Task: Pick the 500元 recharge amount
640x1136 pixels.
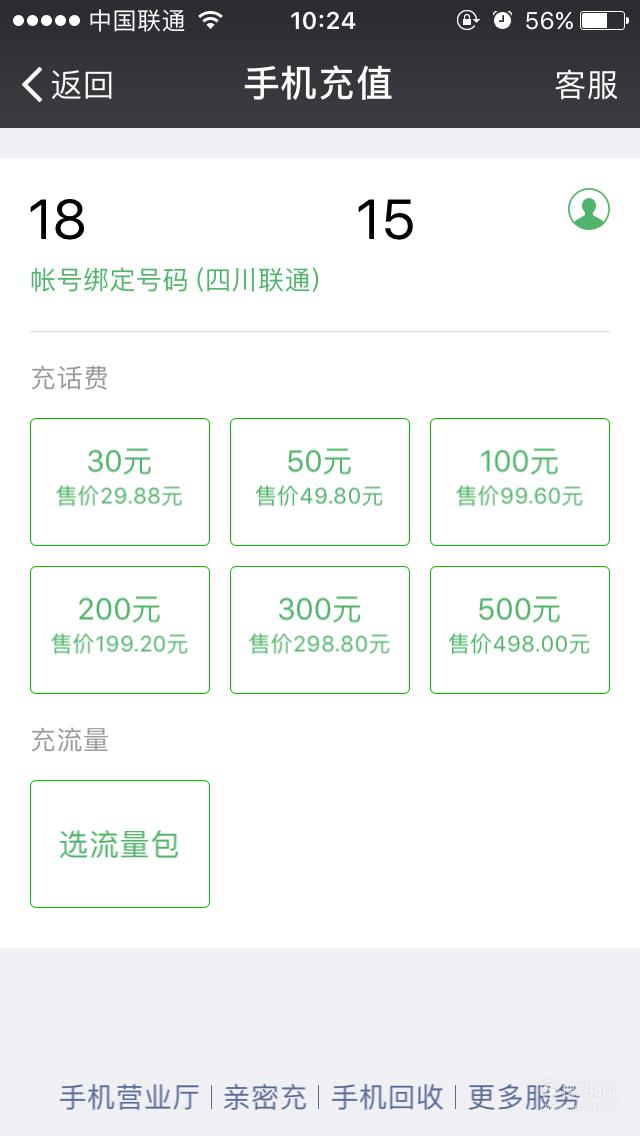Action: click(520, 630)
